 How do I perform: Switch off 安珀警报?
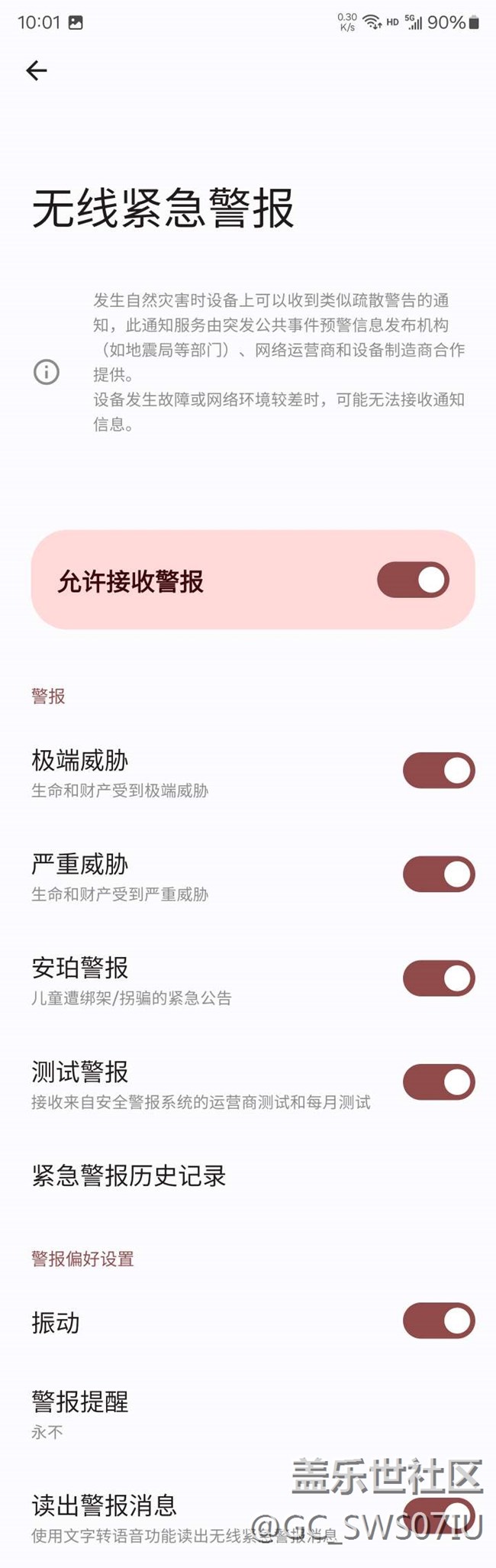[439, 978]
